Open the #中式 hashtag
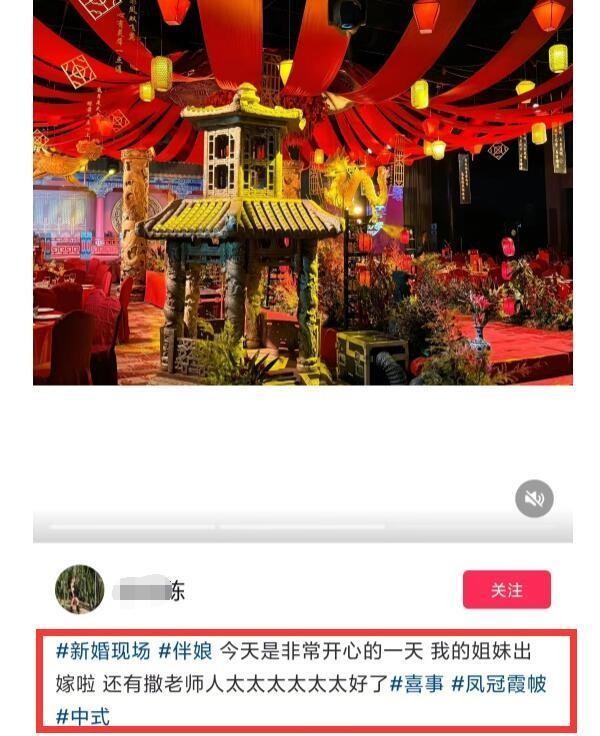Viewport: 600px width, 736px height. click(82, 716)
